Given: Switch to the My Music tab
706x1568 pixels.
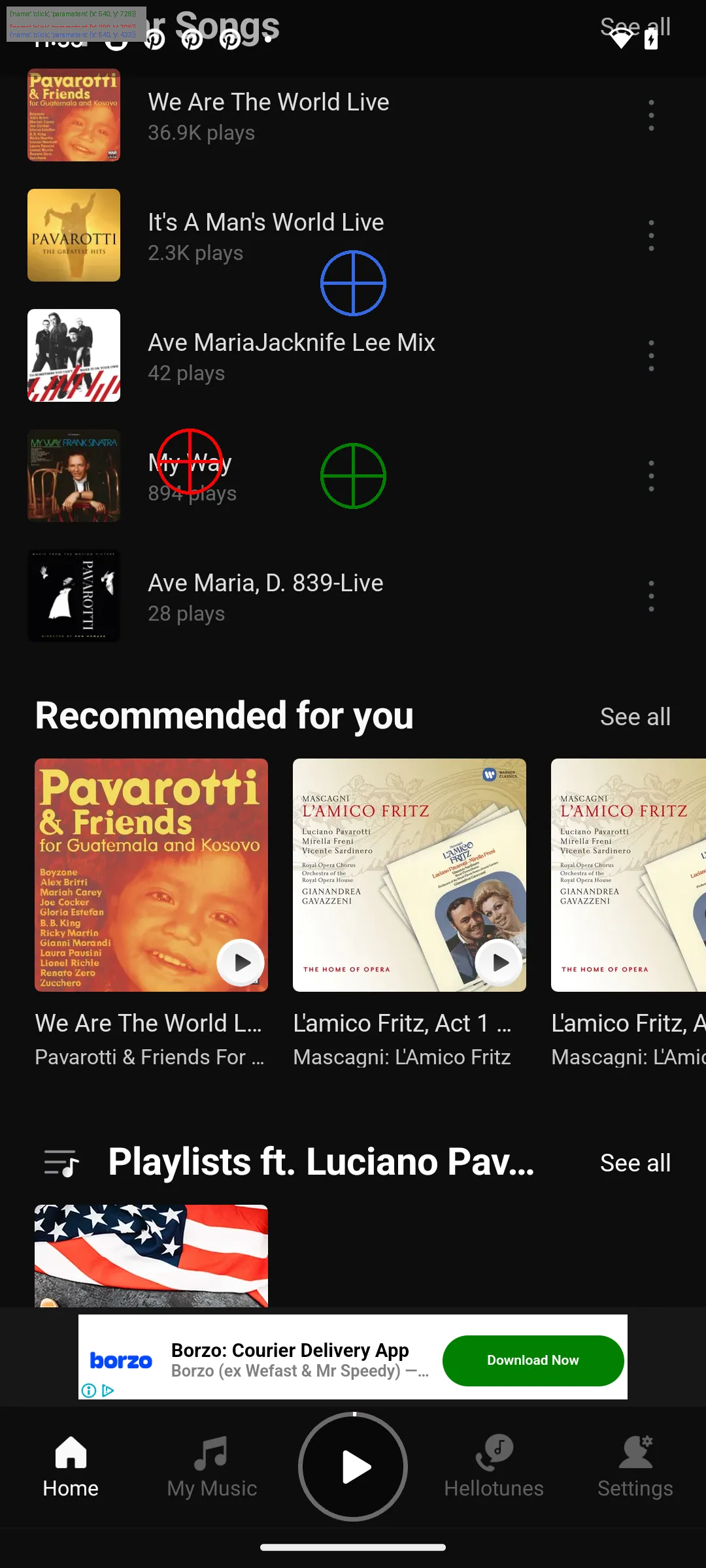Looking at the screenshot, I should point(212,1467).
